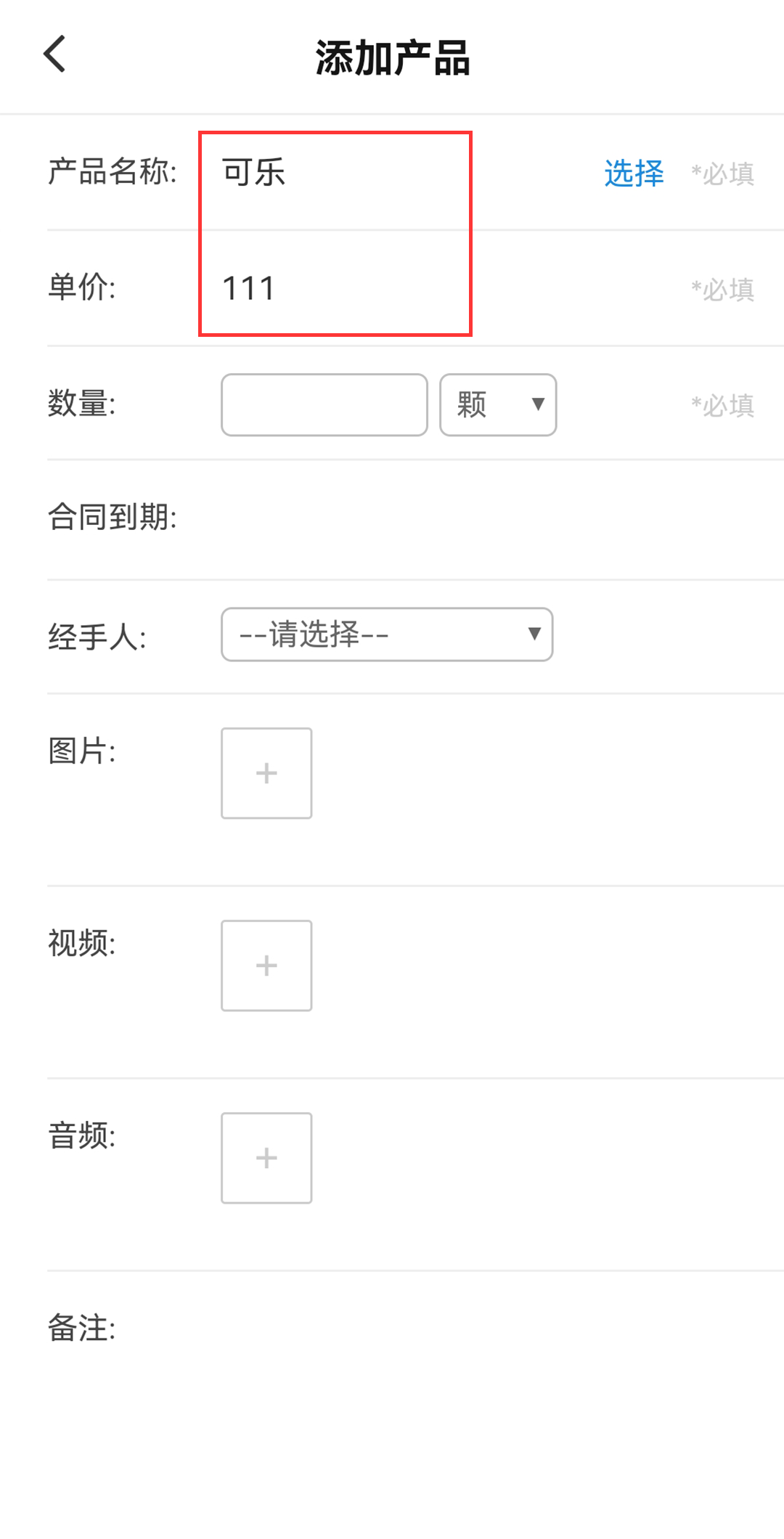Go back using the top-left arrow
Image resolution: width=784 pixels, height=1539 pixels.
[x=54, y=54]
